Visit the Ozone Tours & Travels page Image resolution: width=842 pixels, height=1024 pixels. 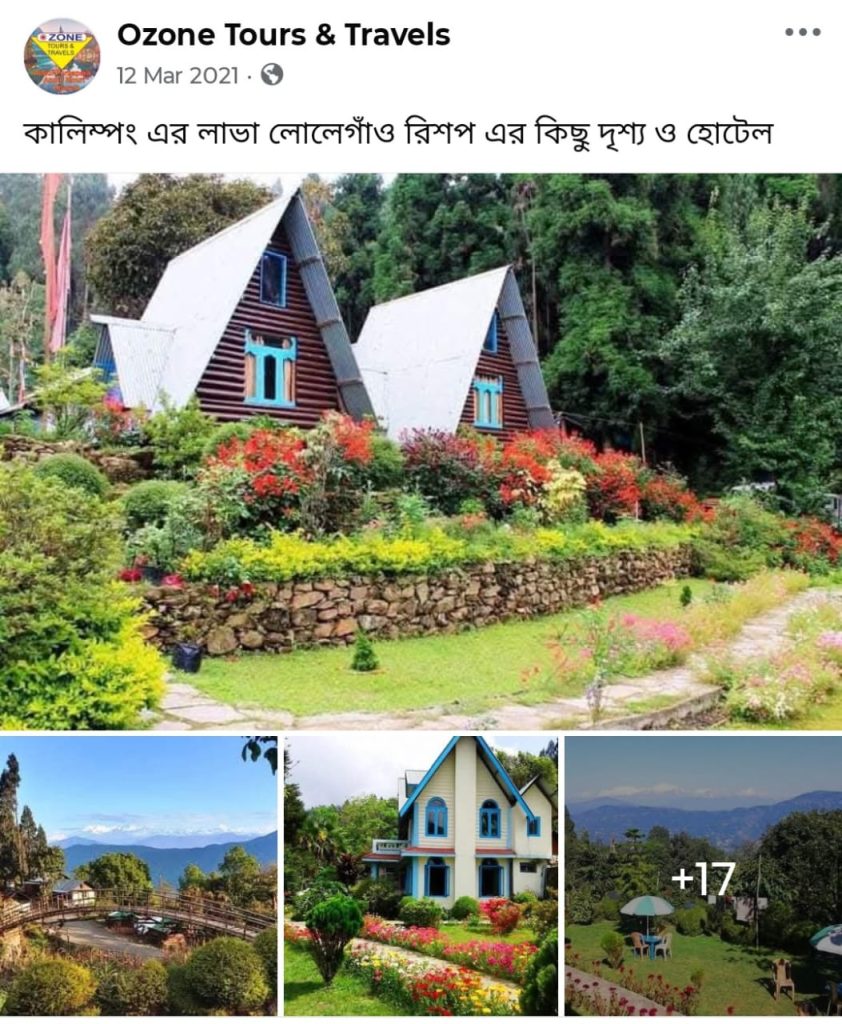point(284,35)
